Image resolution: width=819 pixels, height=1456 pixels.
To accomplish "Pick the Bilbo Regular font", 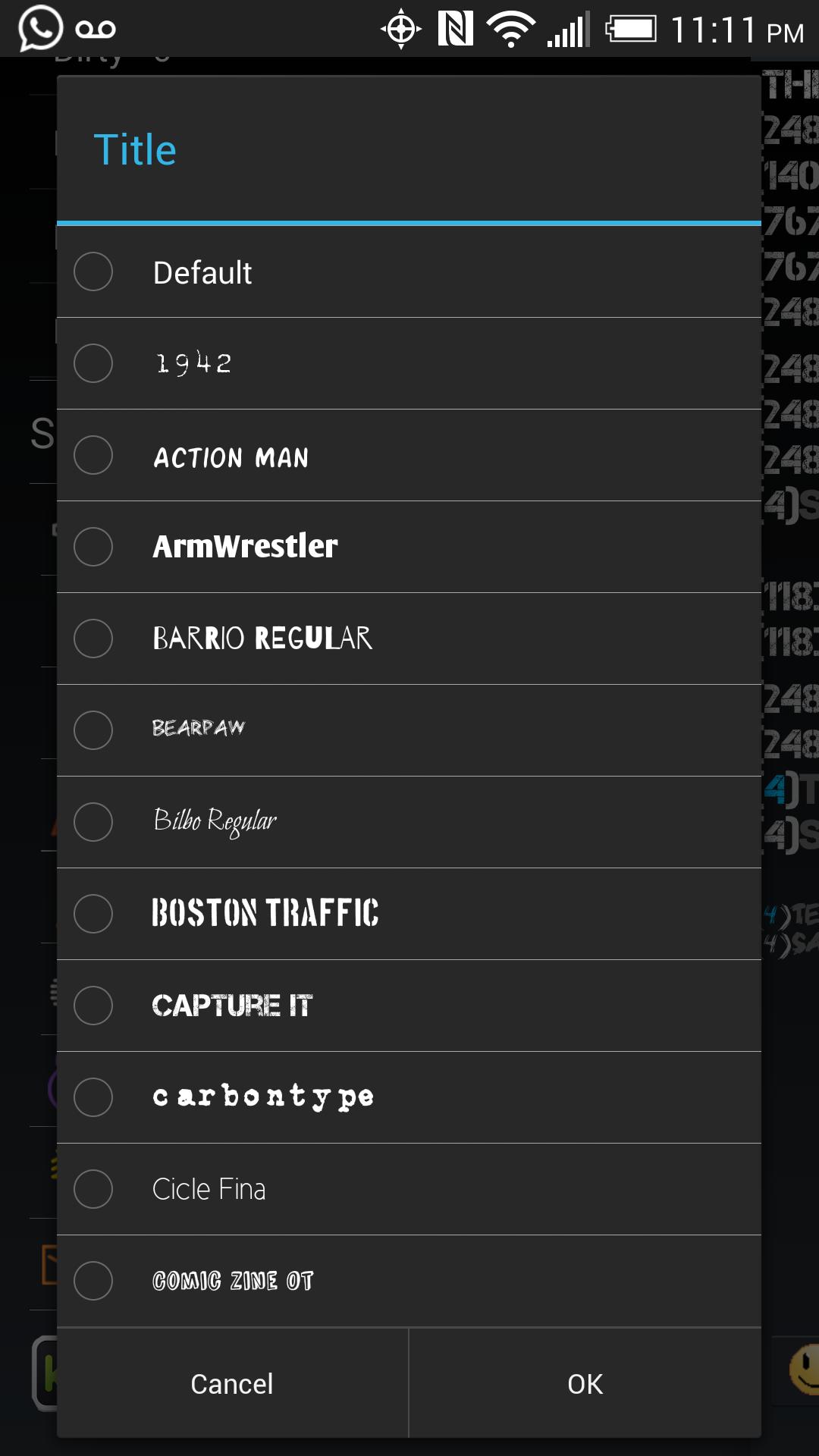I will 93,823.
